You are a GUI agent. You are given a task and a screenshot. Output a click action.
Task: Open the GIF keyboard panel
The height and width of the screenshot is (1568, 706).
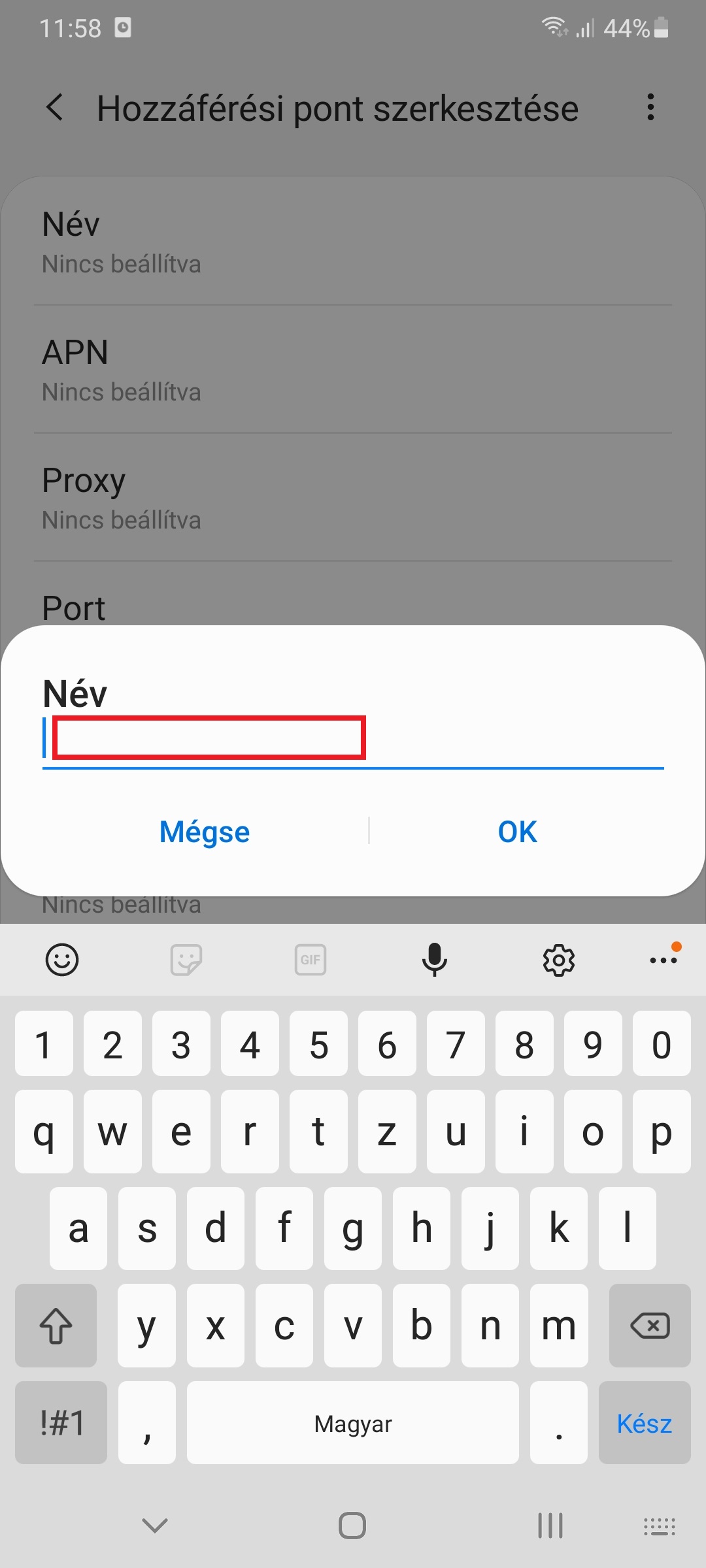(311, 960)
